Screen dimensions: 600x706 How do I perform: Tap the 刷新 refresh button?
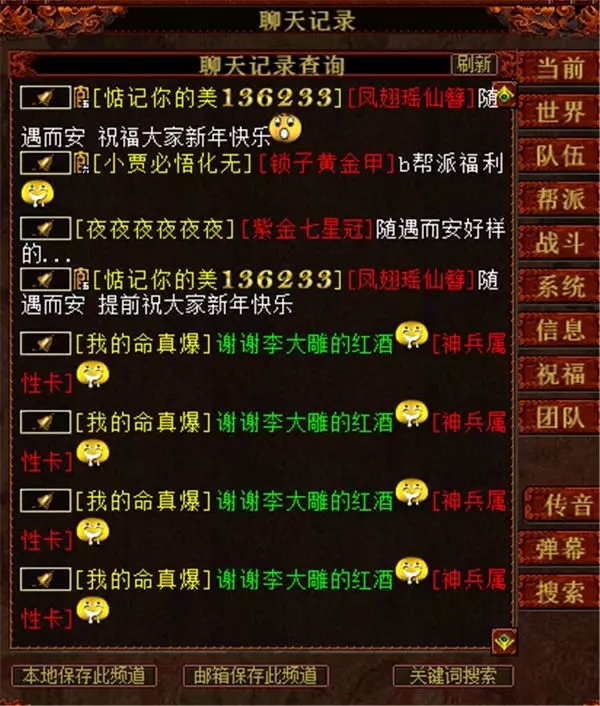click(473, 65)
